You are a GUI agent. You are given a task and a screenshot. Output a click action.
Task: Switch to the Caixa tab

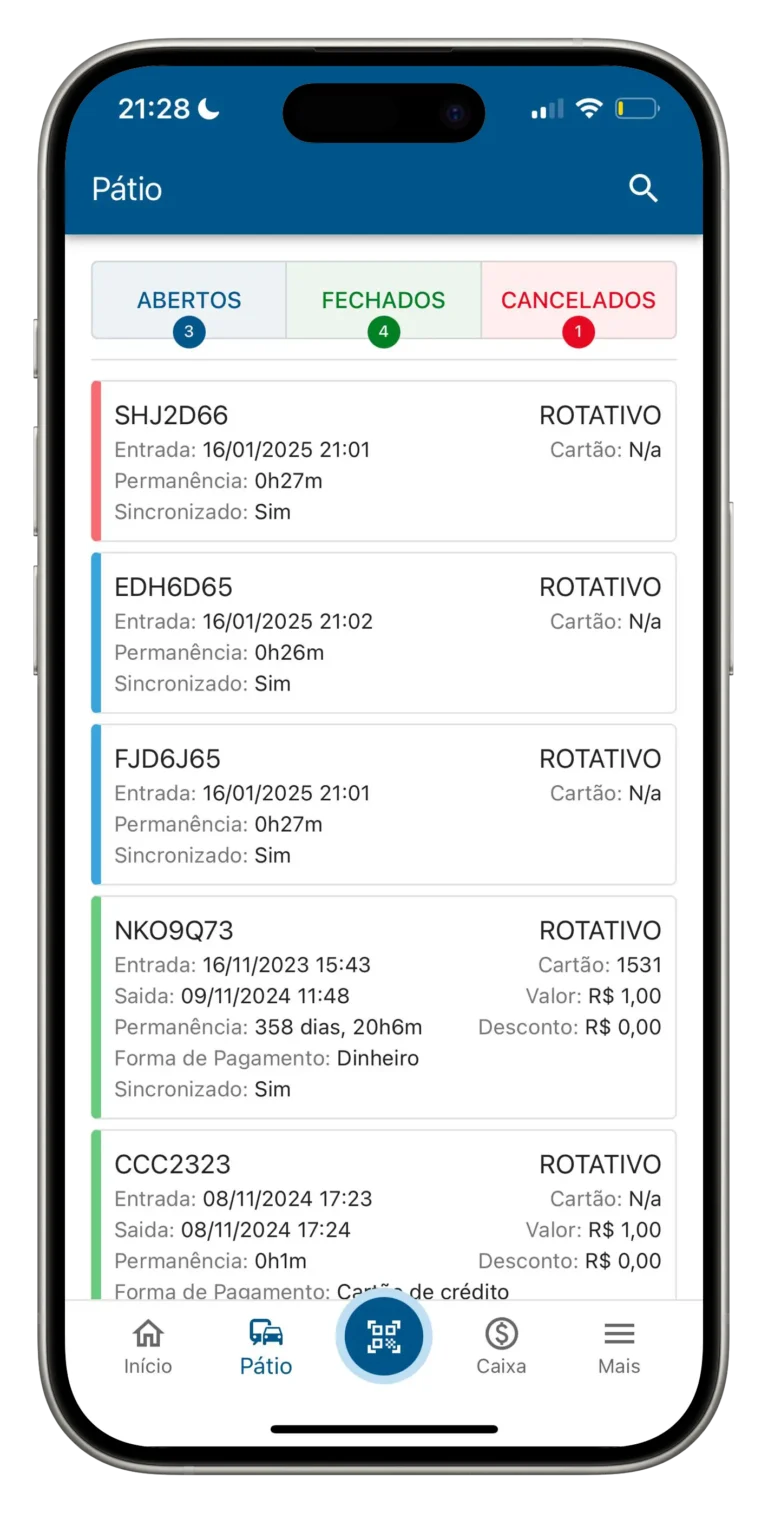coord(501,1346)
